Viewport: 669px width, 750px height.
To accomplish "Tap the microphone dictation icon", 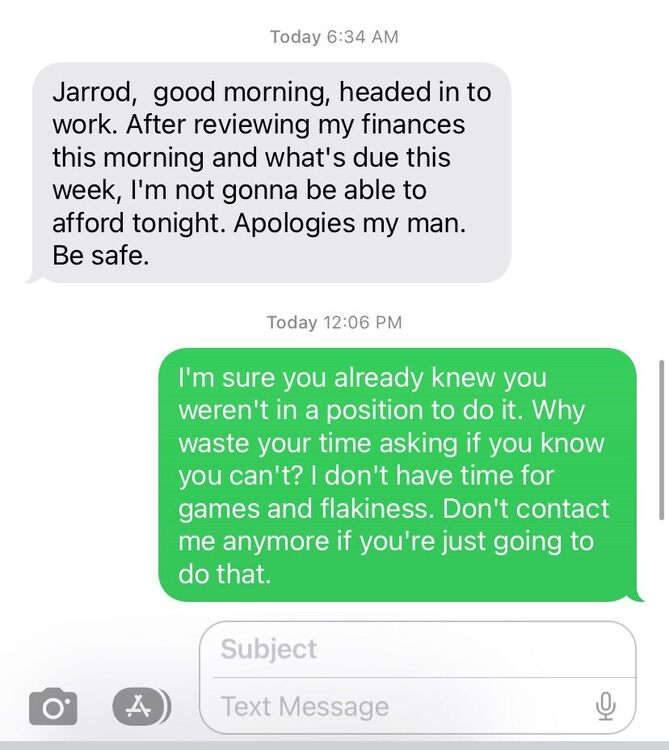I will pos(605,706).
